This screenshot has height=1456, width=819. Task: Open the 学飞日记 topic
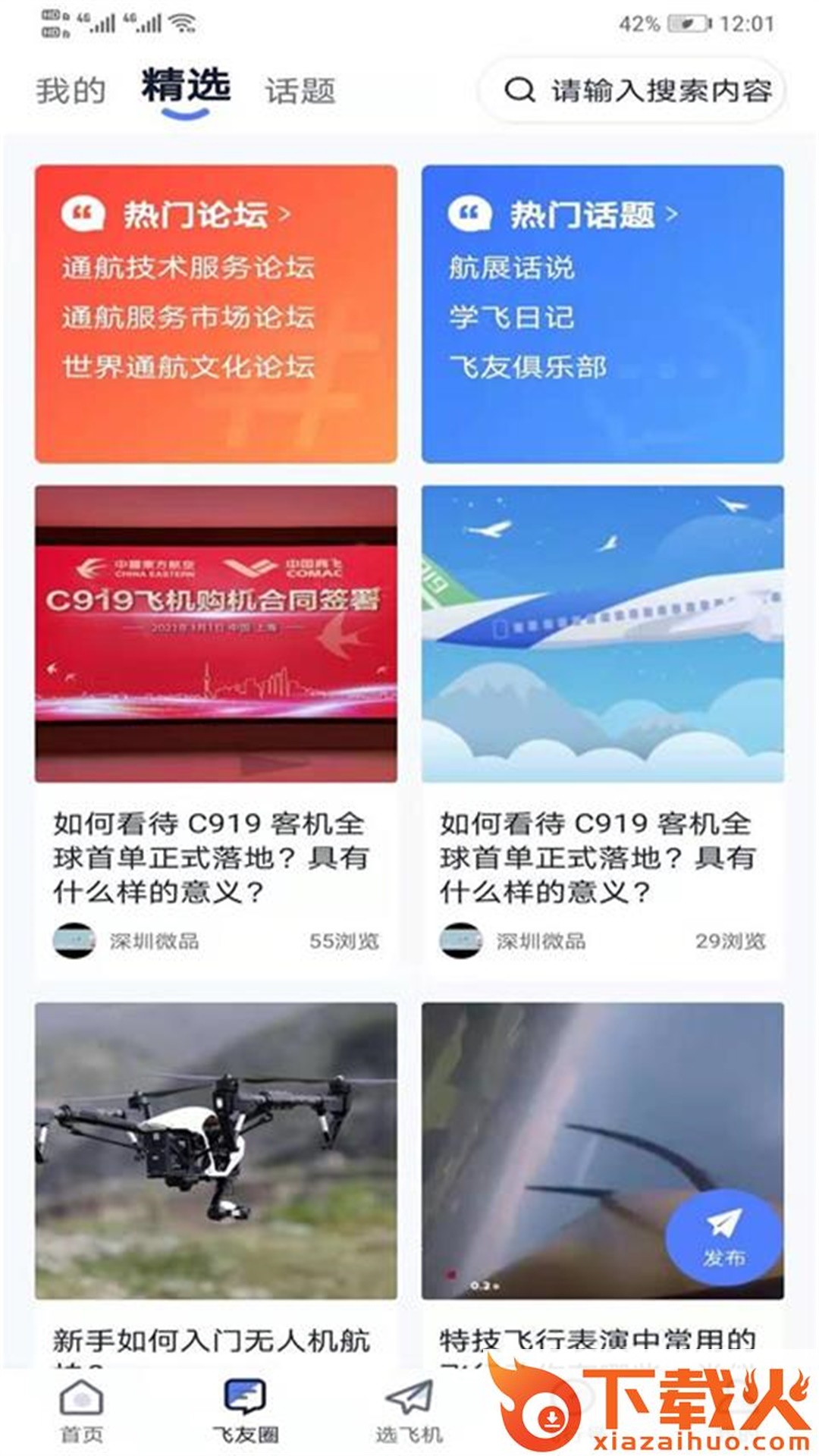click(512, 317)
